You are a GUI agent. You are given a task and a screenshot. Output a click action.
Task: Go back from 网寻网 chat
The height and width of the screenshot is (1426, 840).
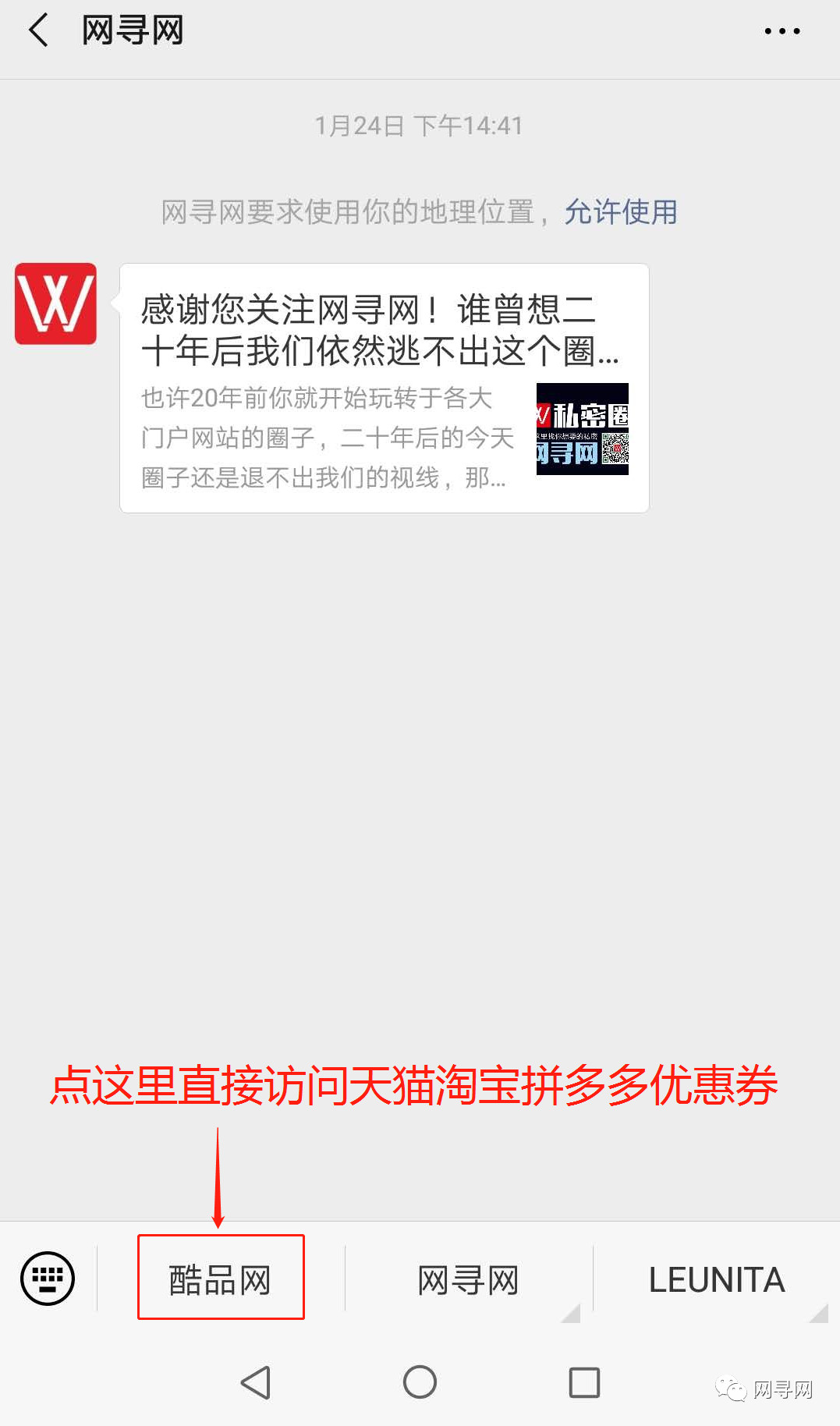tap(39, 31)
